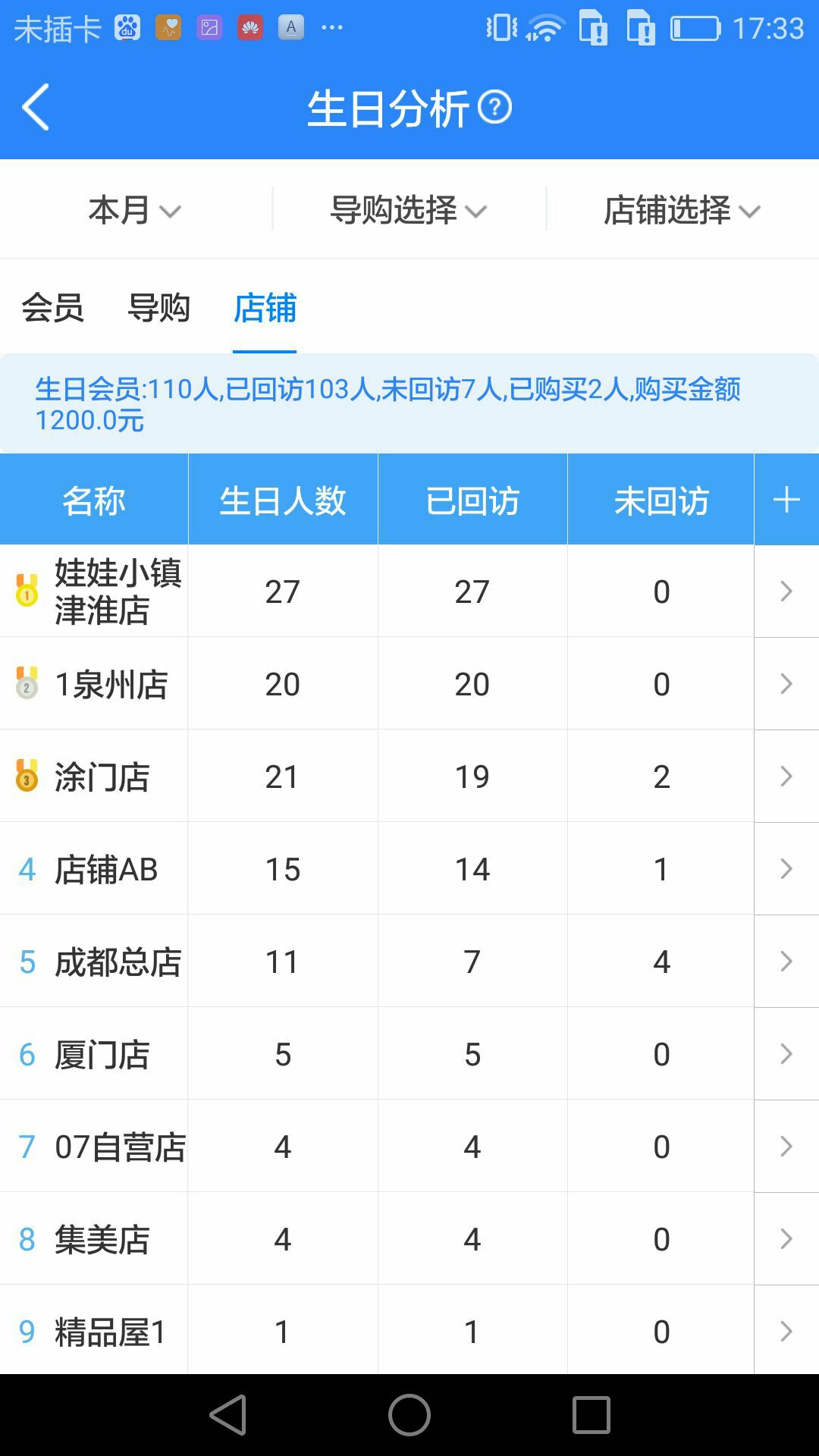Switch to the 会员 tab
This screenshot has height=1456, width=819.
click(52, 308)
